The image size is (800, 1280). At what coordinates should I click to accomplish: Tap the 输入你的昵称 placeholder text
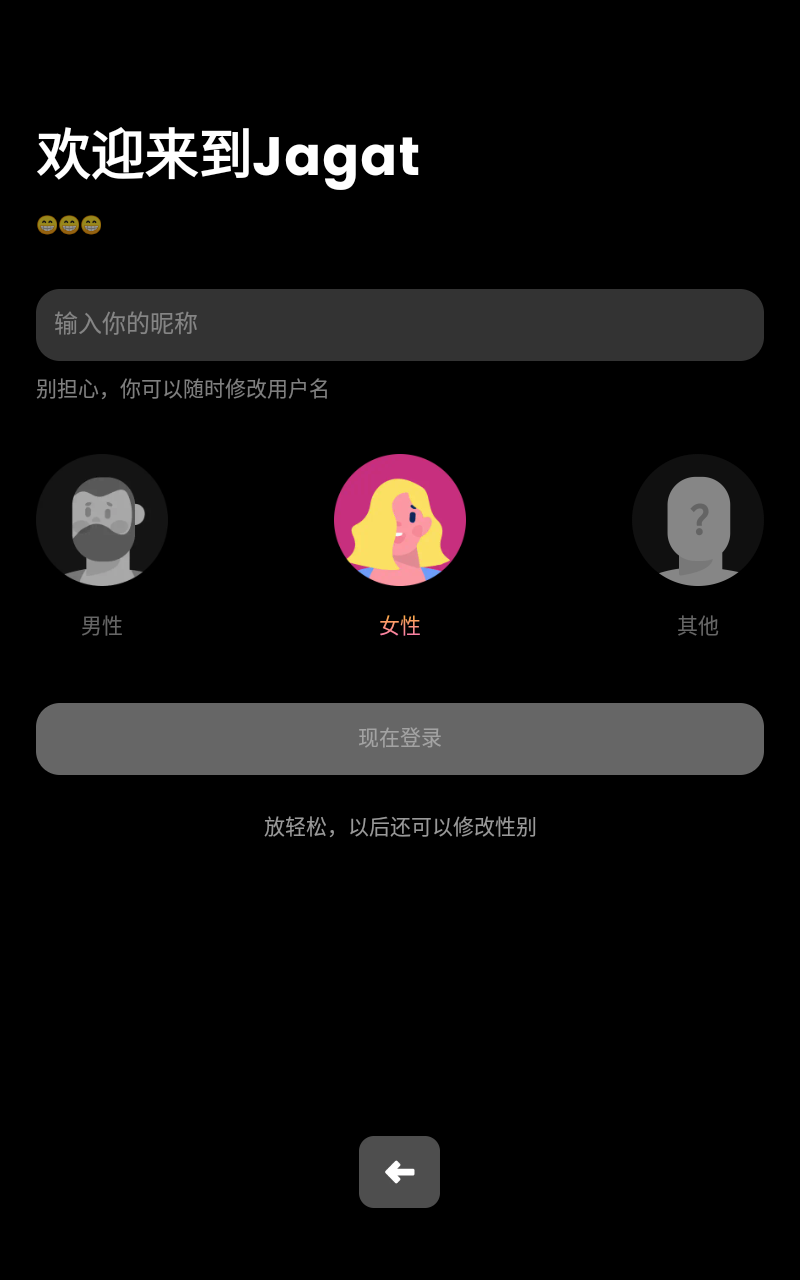tap(128, 324)
